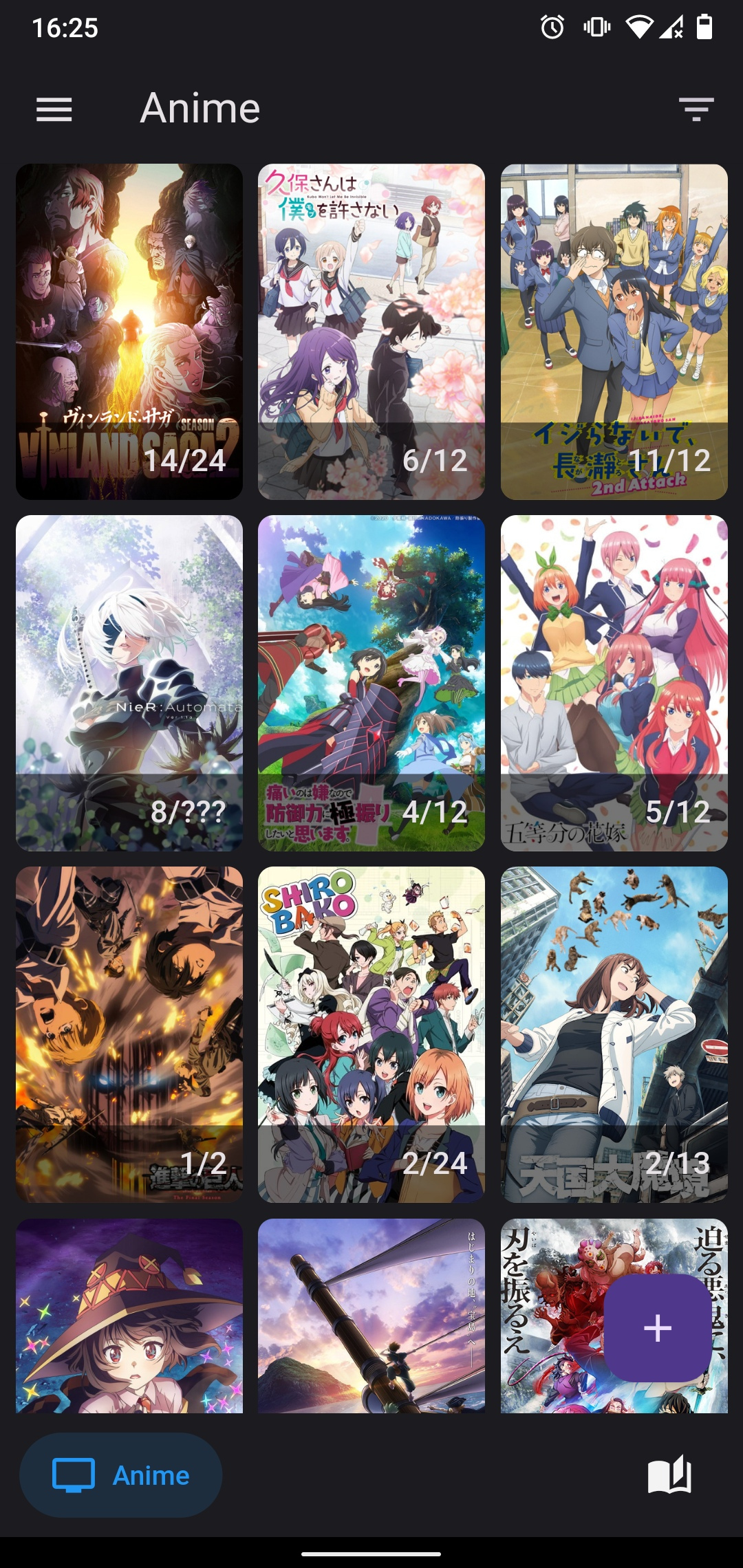Open the anime showing 6/12 progress
This screenshot has width=743, height=1568.
(371, 331)
